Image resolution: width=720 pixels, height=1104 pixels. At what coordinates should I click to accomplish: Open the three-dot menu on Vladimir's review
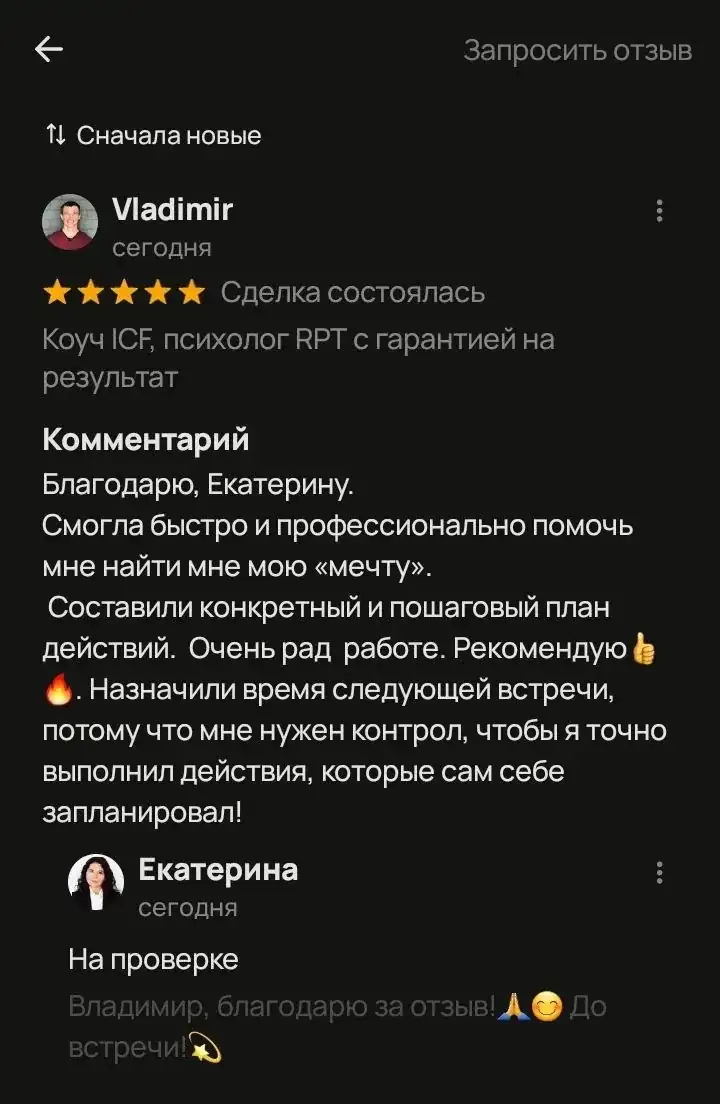(659, 210)
